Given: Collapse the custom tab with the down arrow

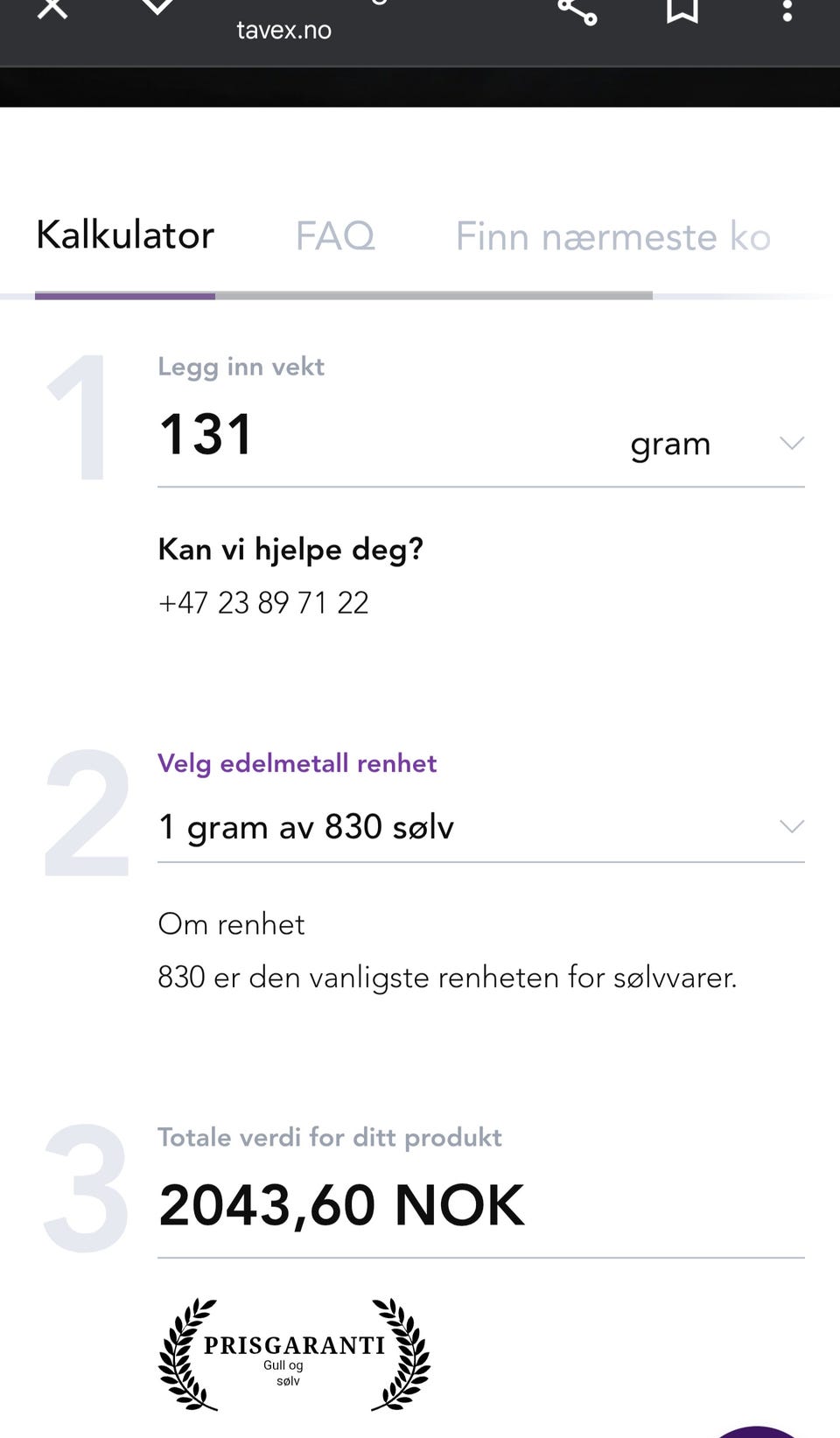Looking at the screenshot, I should (x=157, y=9).
